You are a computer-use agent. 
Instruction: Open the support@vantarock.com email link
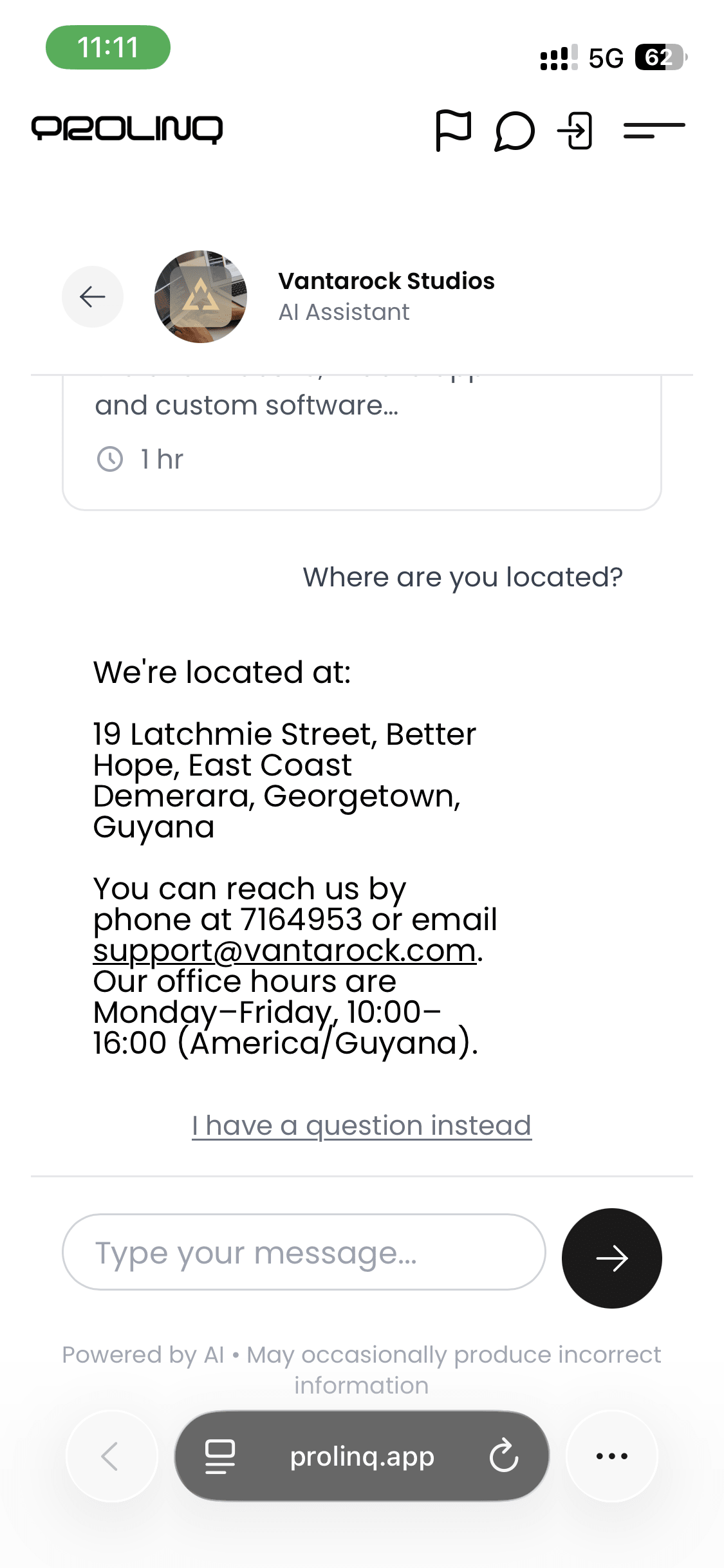pyautogui.click(x=284, y=951)
